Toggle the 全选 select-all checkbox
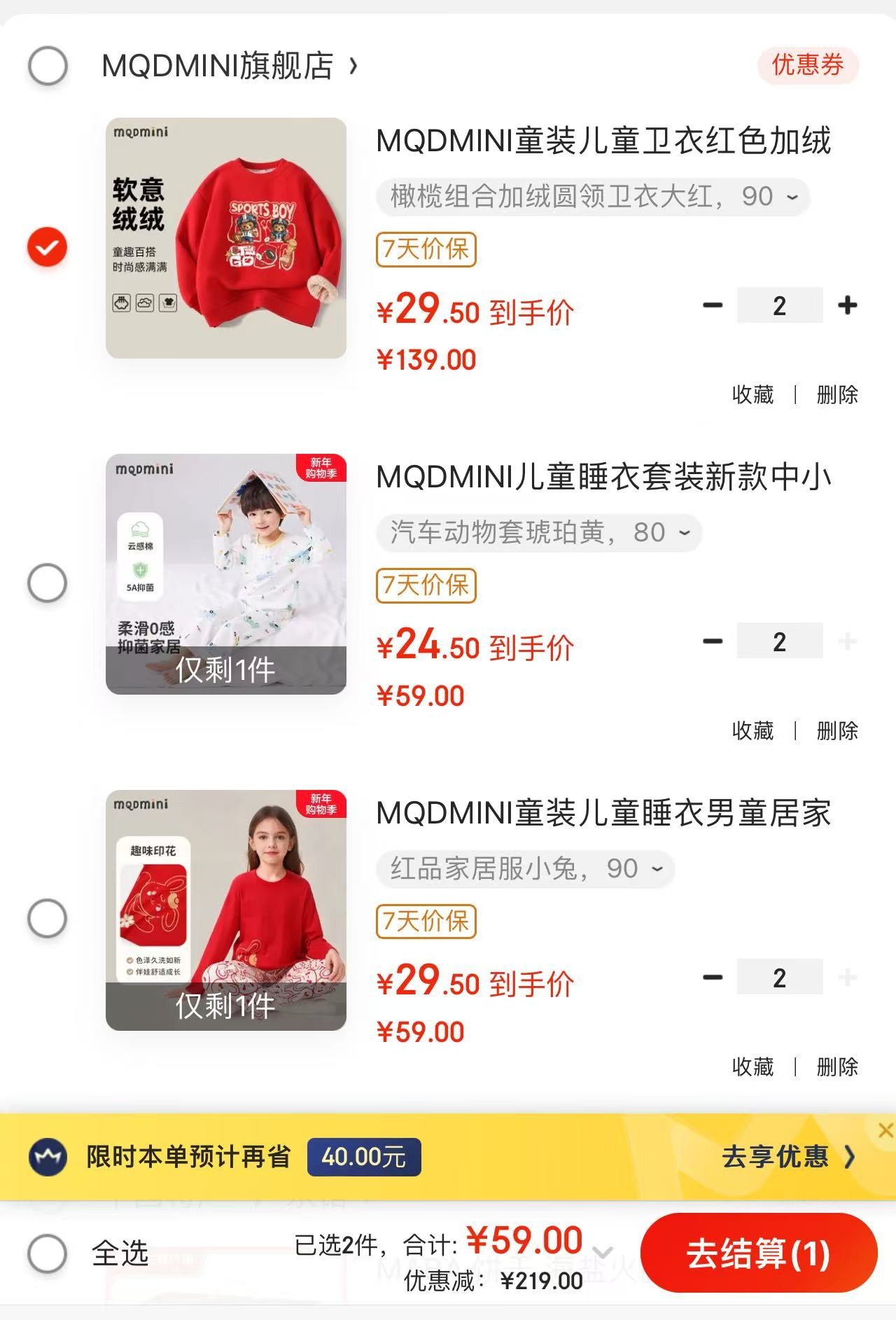Image resolution: width=896 pixels, height=1320 pixels. (48, 1253)
